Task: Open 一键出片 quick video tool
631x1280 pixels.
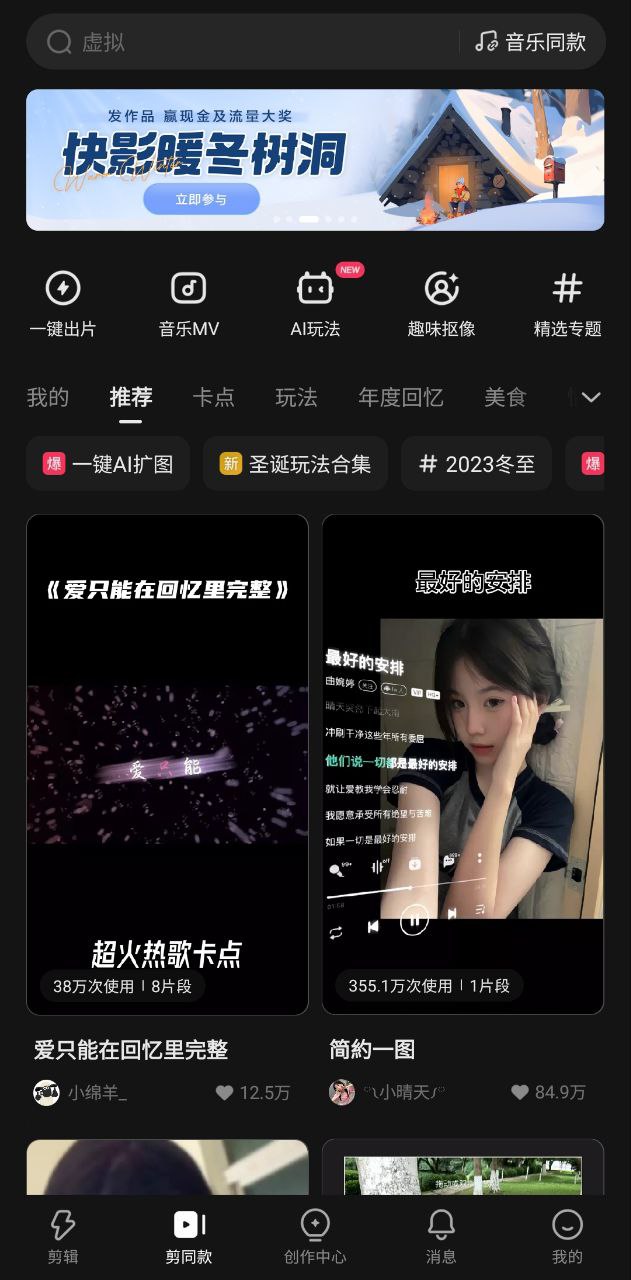Action: tap(63, 304)
